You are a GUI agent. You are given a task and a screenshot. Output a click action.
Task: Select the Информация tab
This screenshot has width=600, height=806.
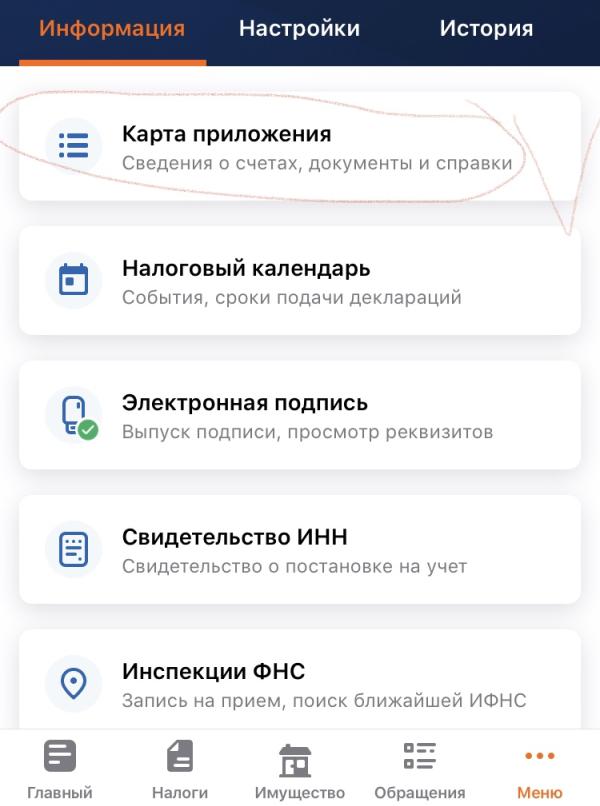pos(112,29)
